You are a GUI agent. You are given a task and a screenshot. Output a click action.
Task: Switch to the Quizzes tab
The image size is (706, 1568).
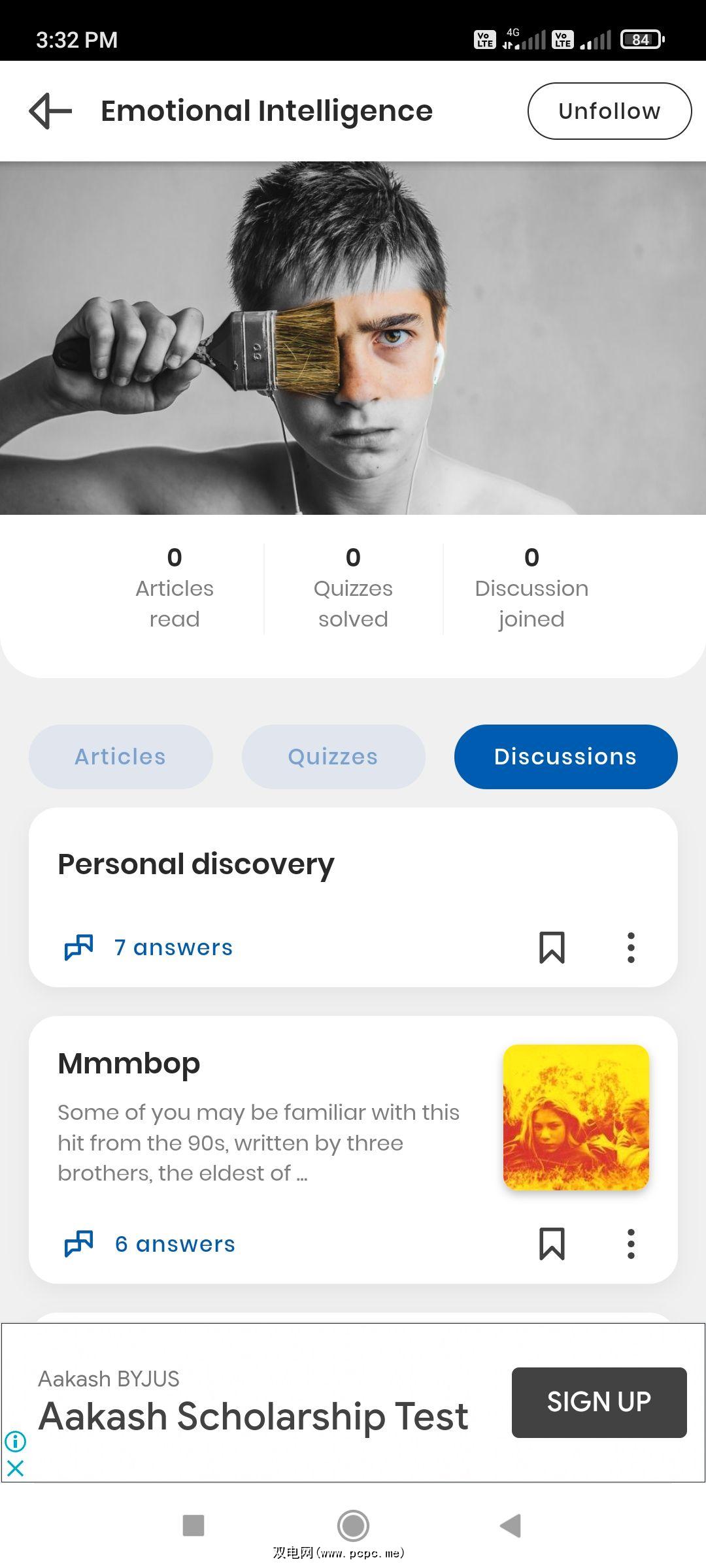pos(333,757)
